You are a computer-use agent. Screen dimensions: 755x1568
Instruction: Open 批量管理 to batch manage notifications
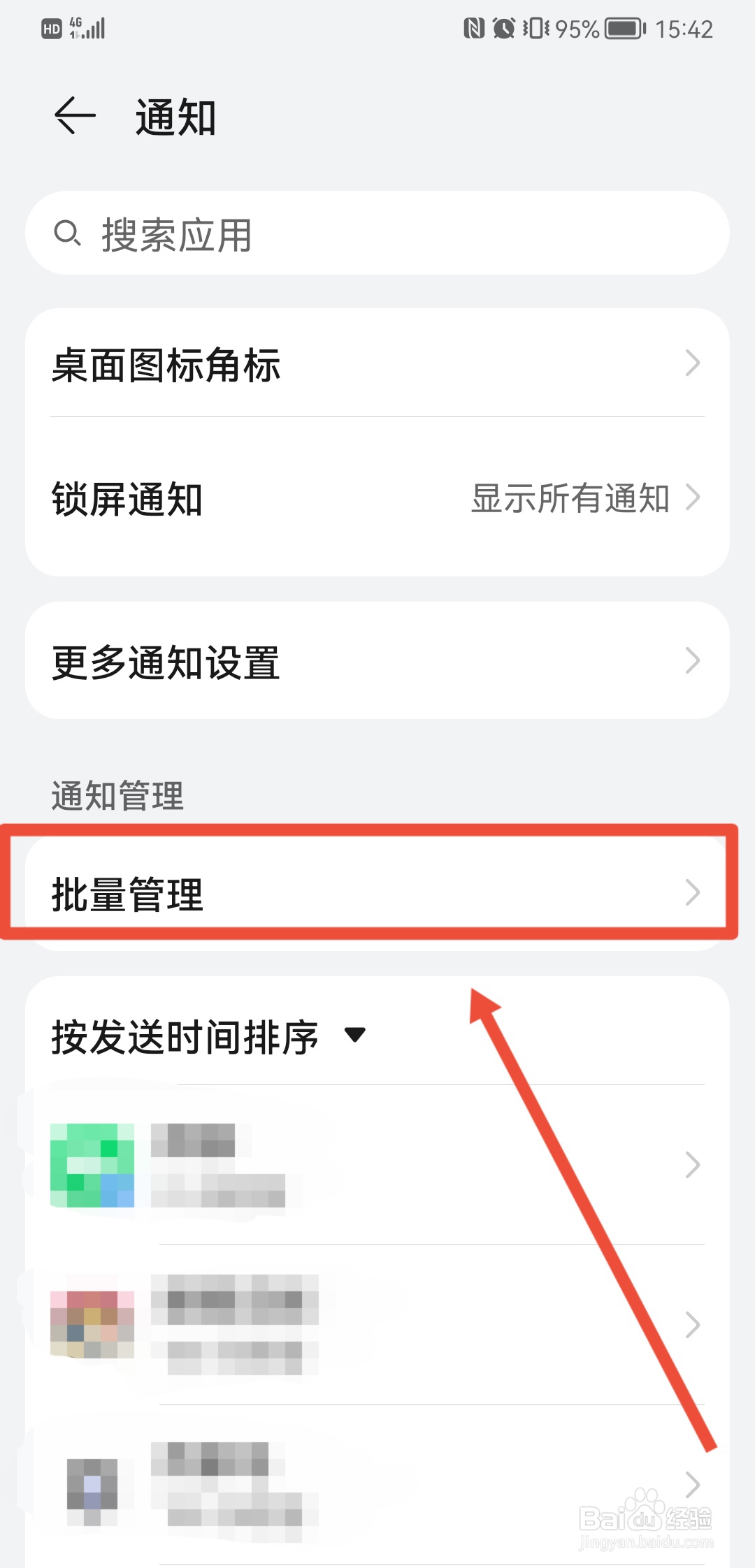pos(377,892)
